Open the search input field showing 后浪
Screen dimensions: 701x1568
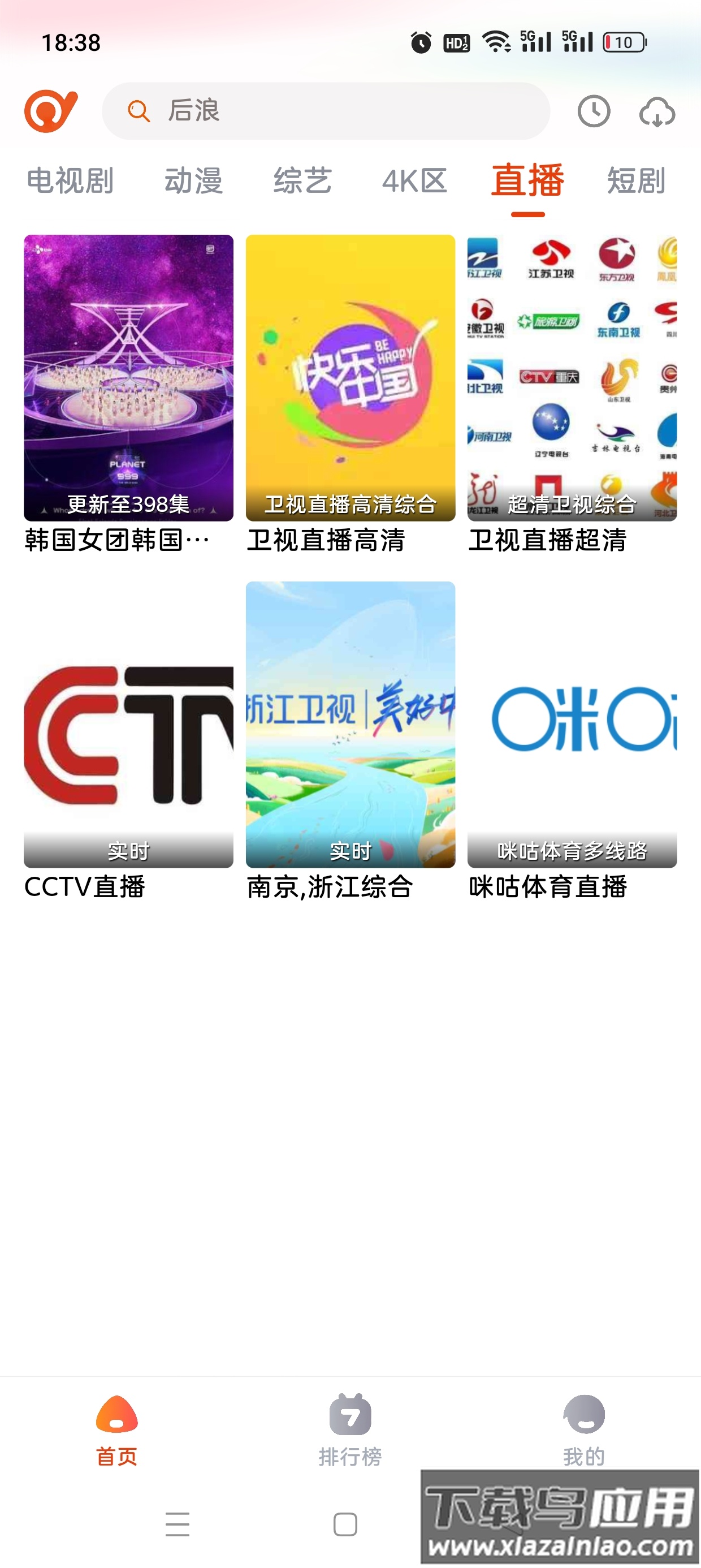pyautogui.click(x=328, y=111)
